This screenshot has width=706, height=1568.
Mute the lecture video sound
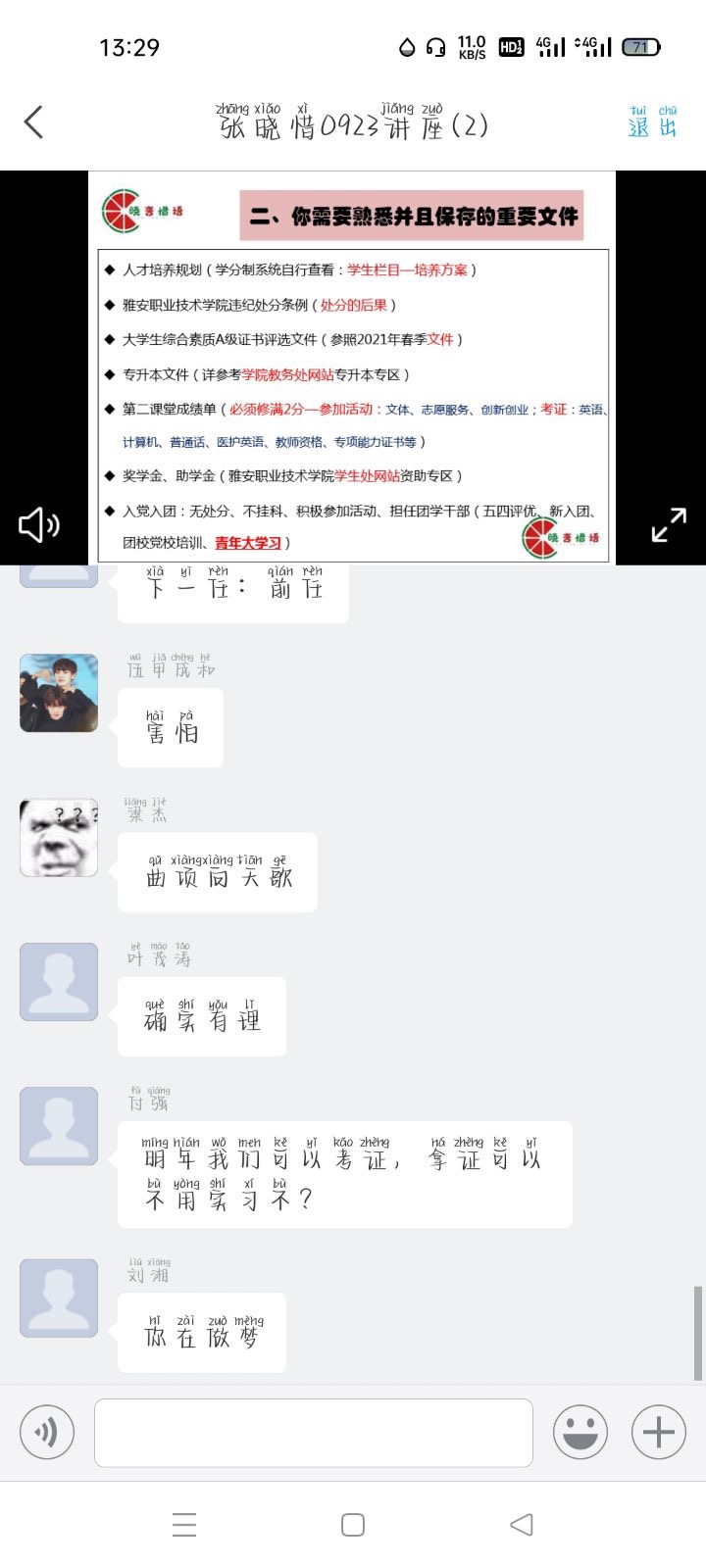(x=39, y=525)
